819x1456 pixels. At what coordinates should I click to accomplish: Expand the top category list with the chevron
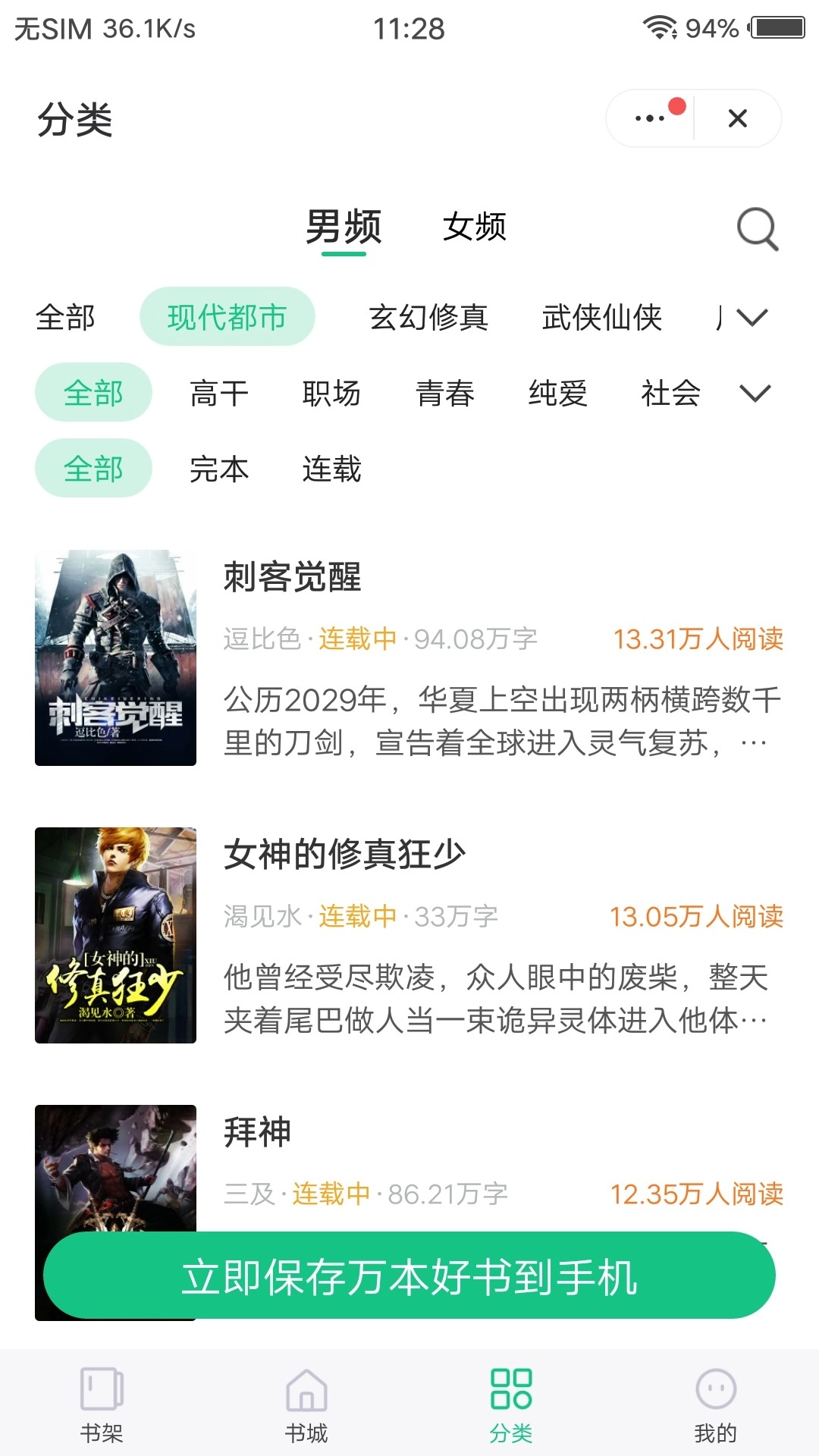(752, 318)
